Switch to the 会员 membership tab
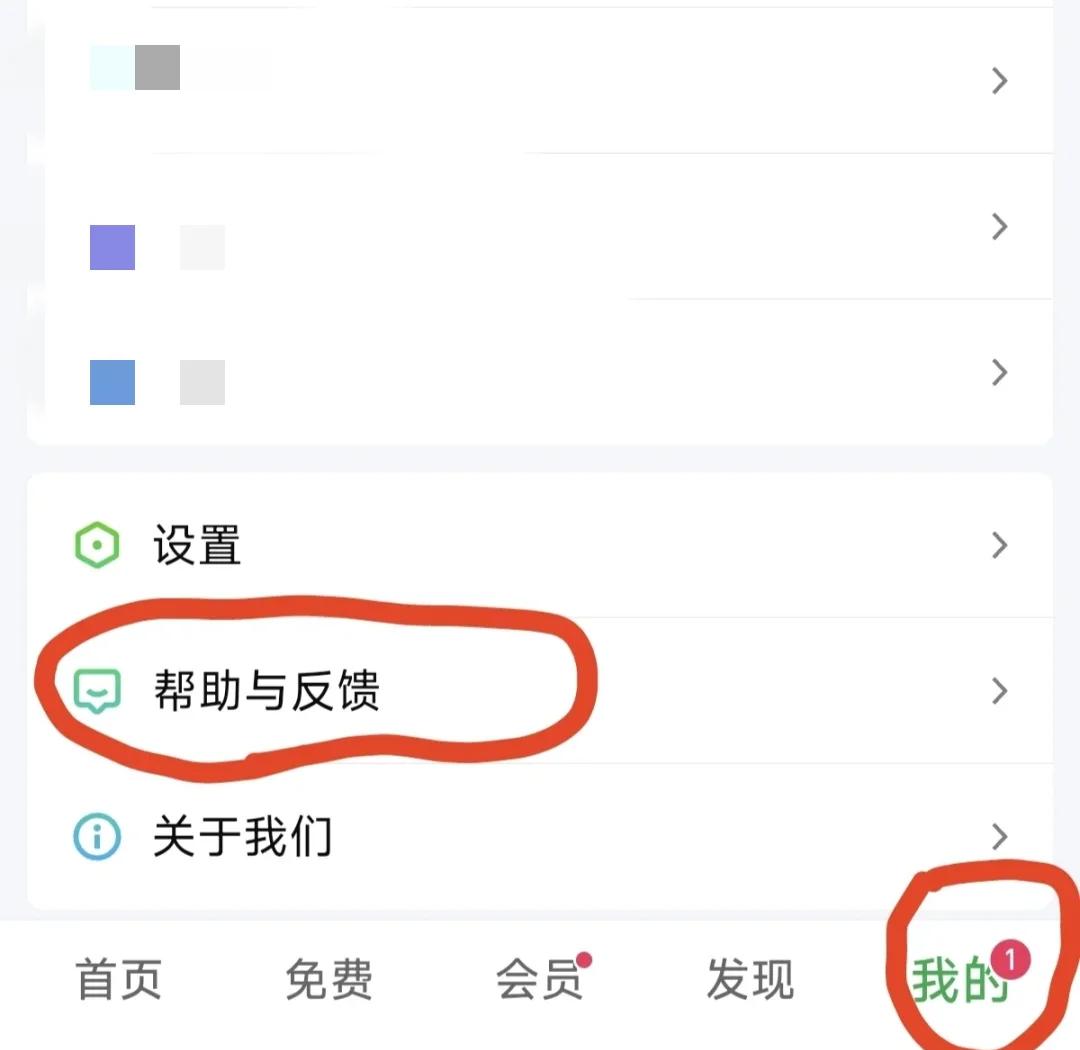 point(540,980)
